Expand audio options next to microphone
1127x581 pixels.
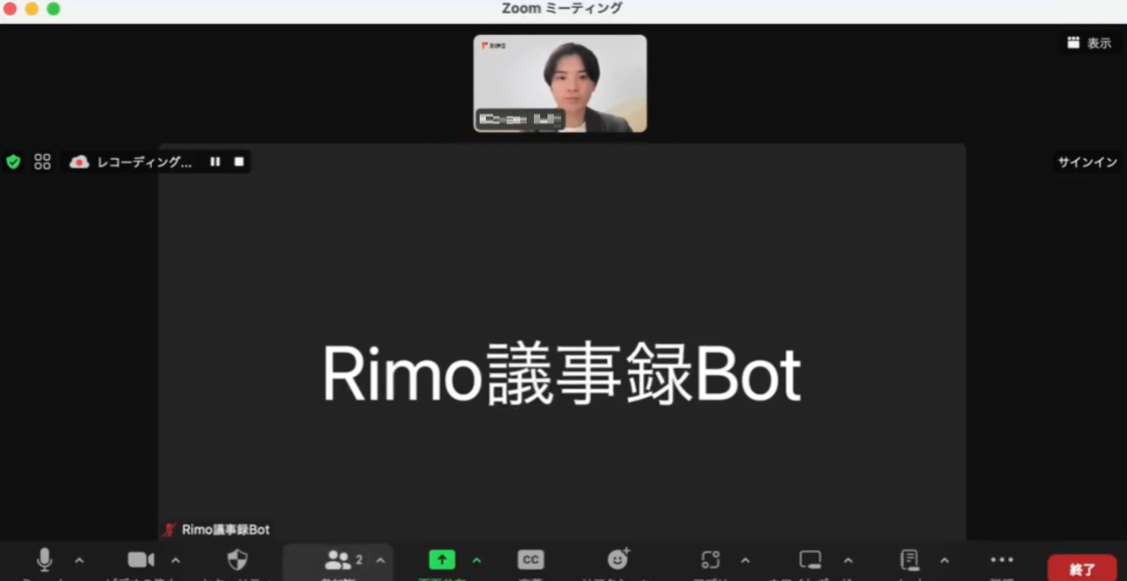[x=79, y=560]
